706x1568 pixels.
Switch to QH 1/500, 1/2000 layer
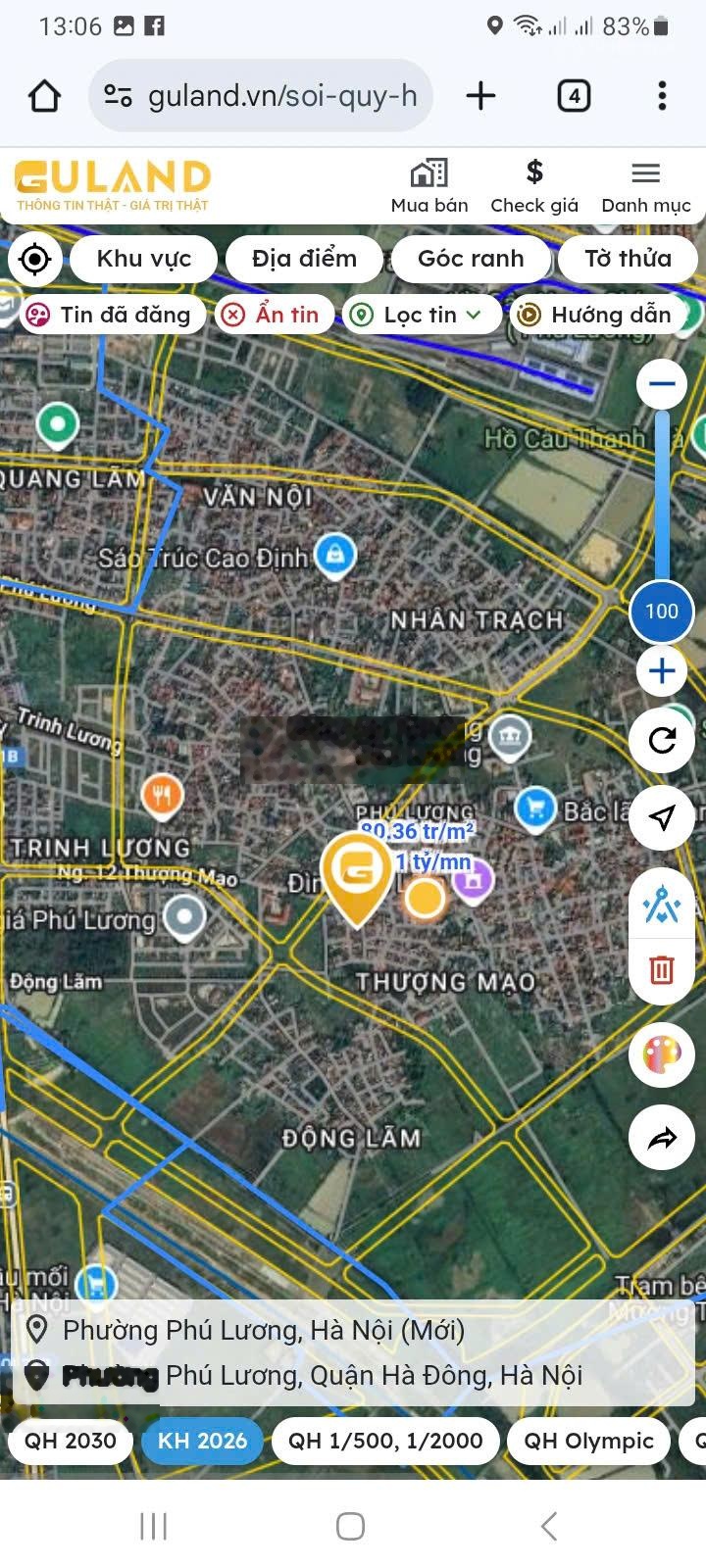point(385,1441)
